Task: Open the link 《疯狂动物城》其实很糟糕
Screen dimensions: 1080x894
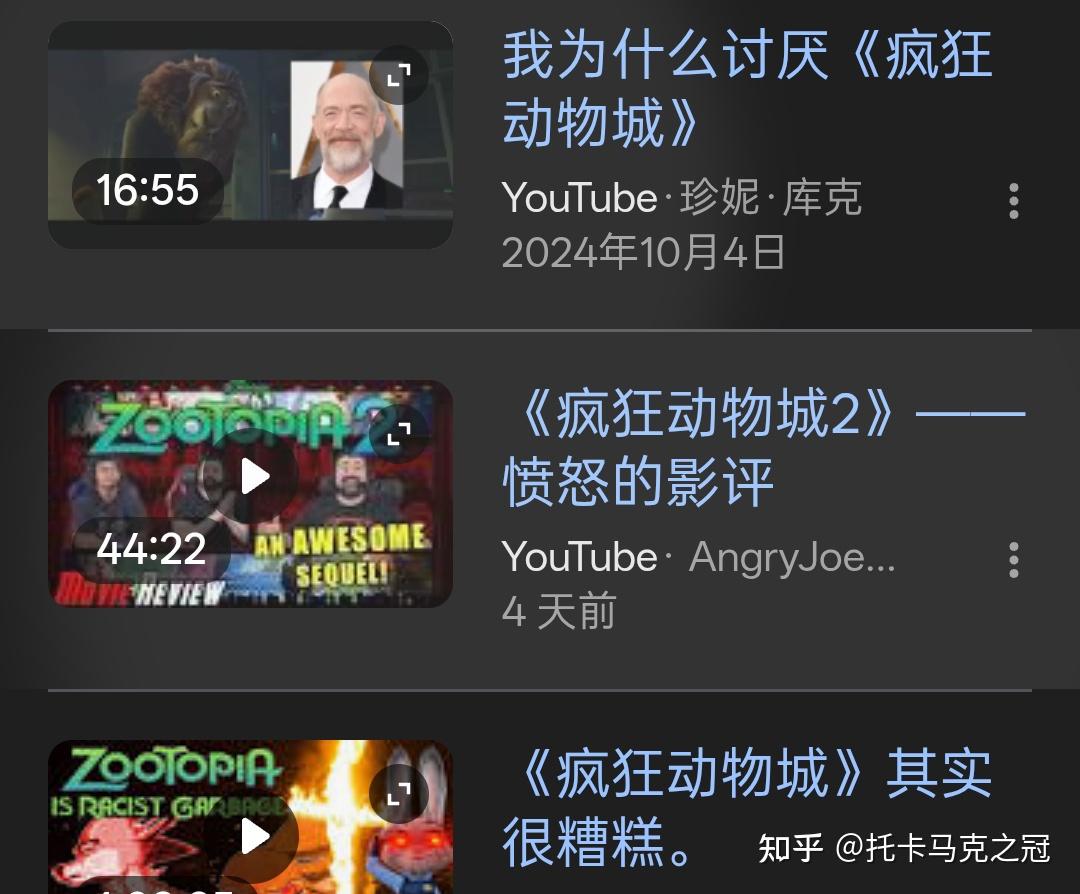Action: pyautogui.click(x=746, y=806)
